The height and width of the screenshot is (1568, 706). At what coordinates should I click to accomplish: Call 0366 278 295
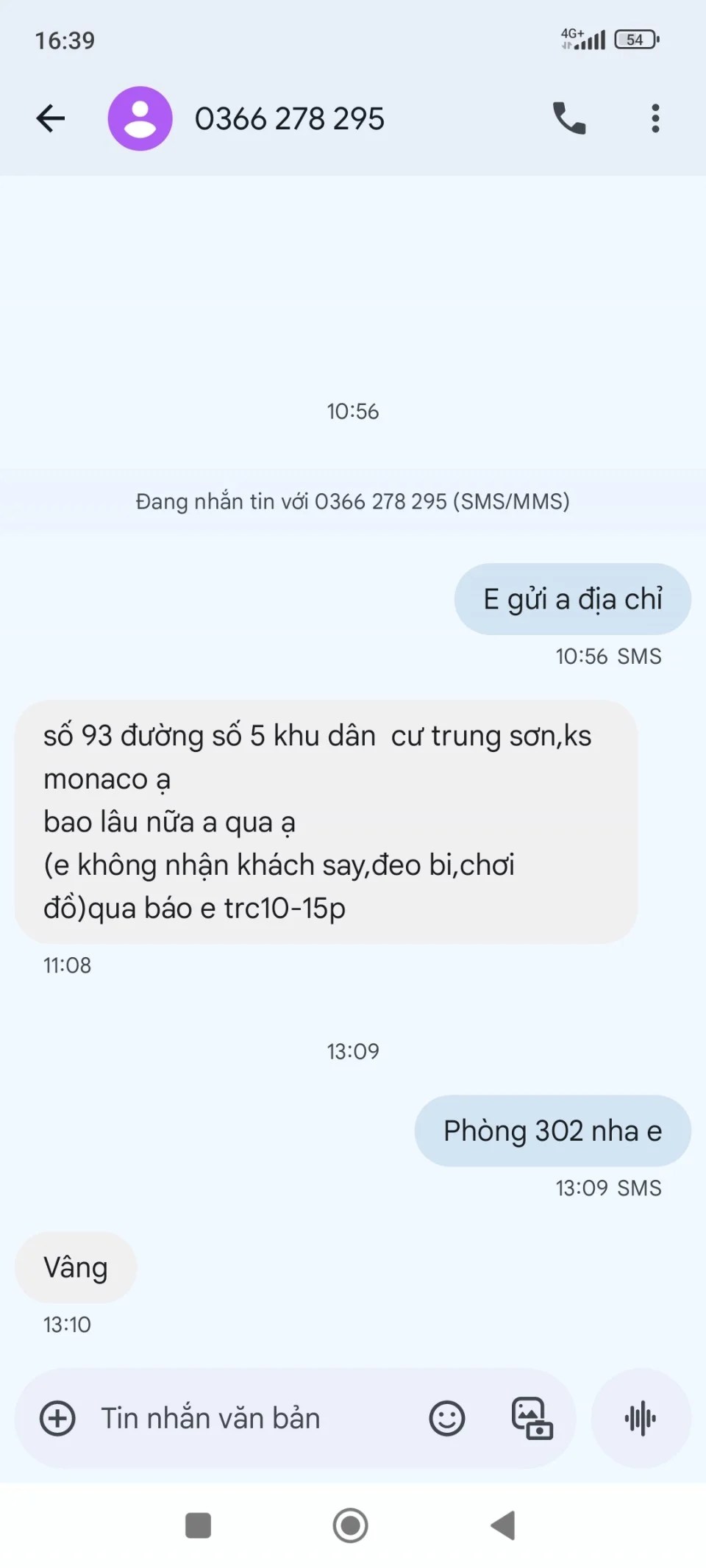tap(568, 118)
